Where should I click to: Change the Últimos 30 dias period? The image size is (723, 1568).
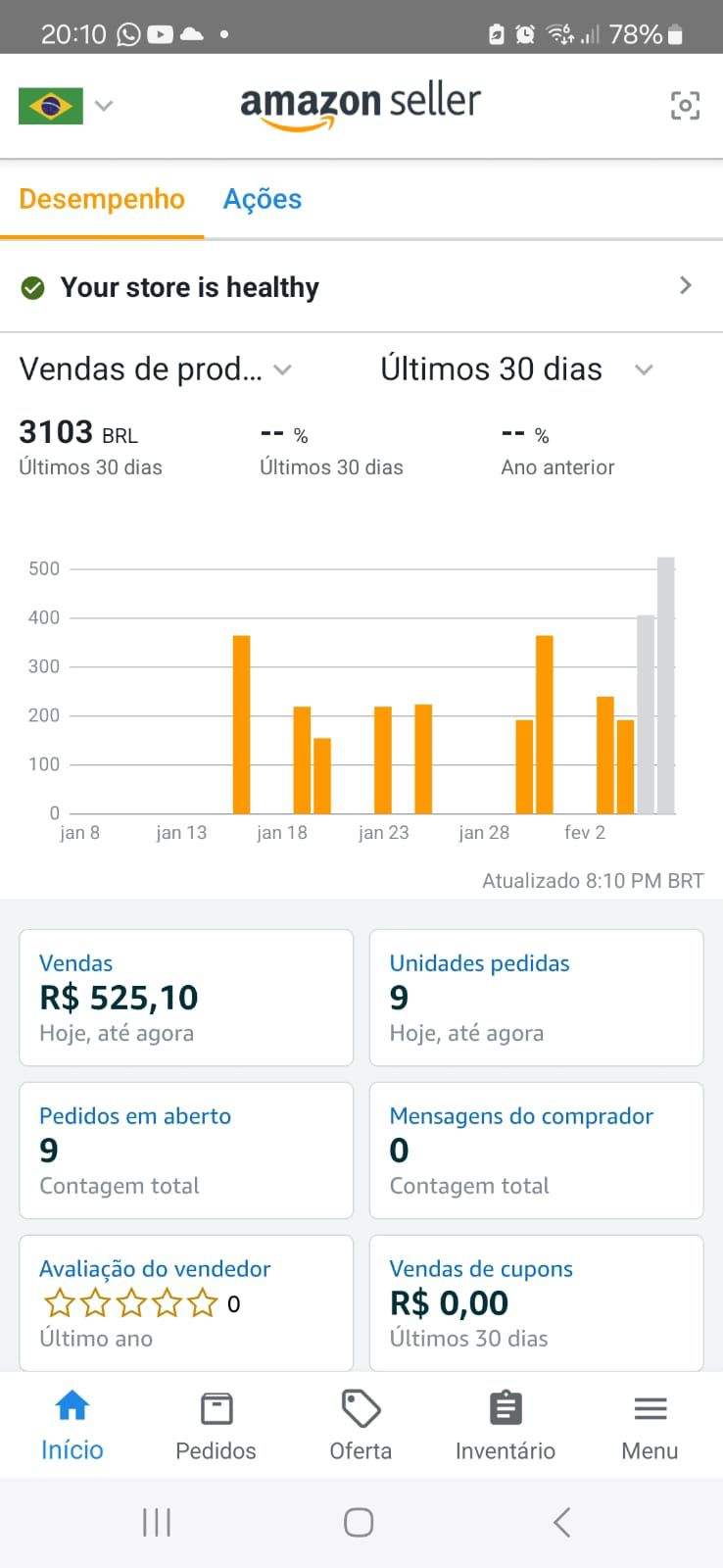[515, 369]
